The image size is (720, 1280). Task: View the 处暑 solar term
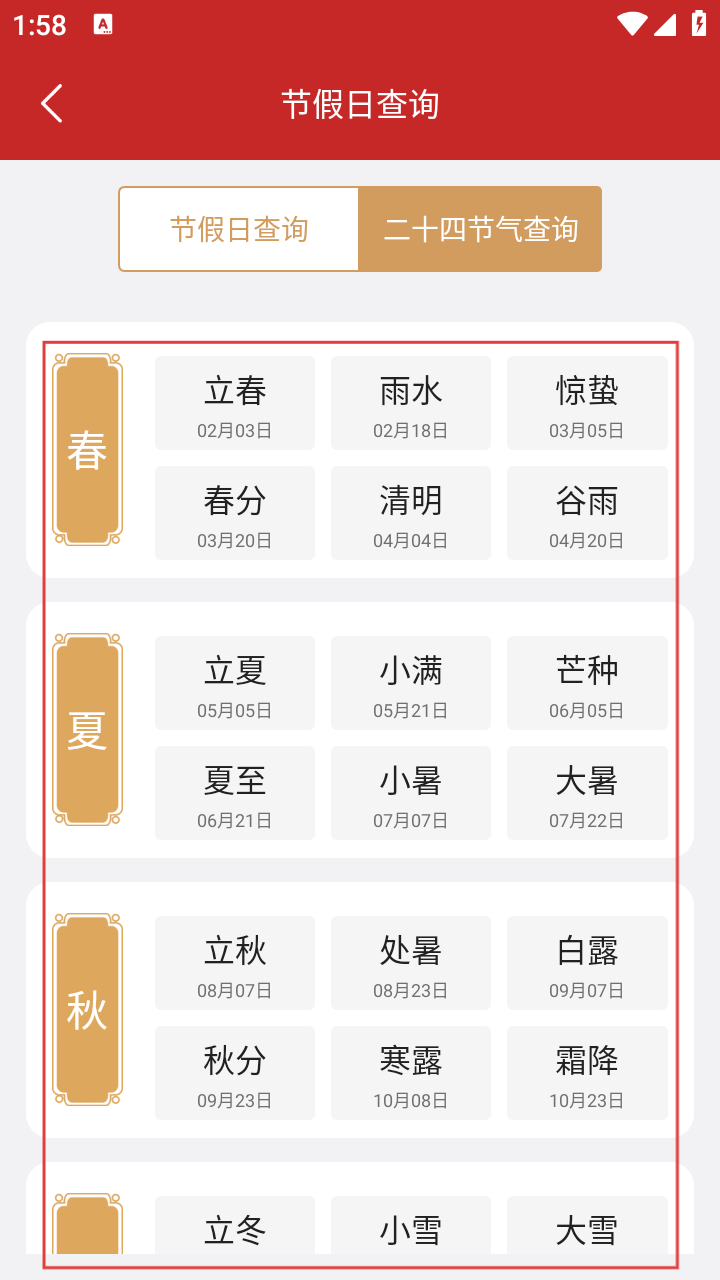click(x=411, y=963)
